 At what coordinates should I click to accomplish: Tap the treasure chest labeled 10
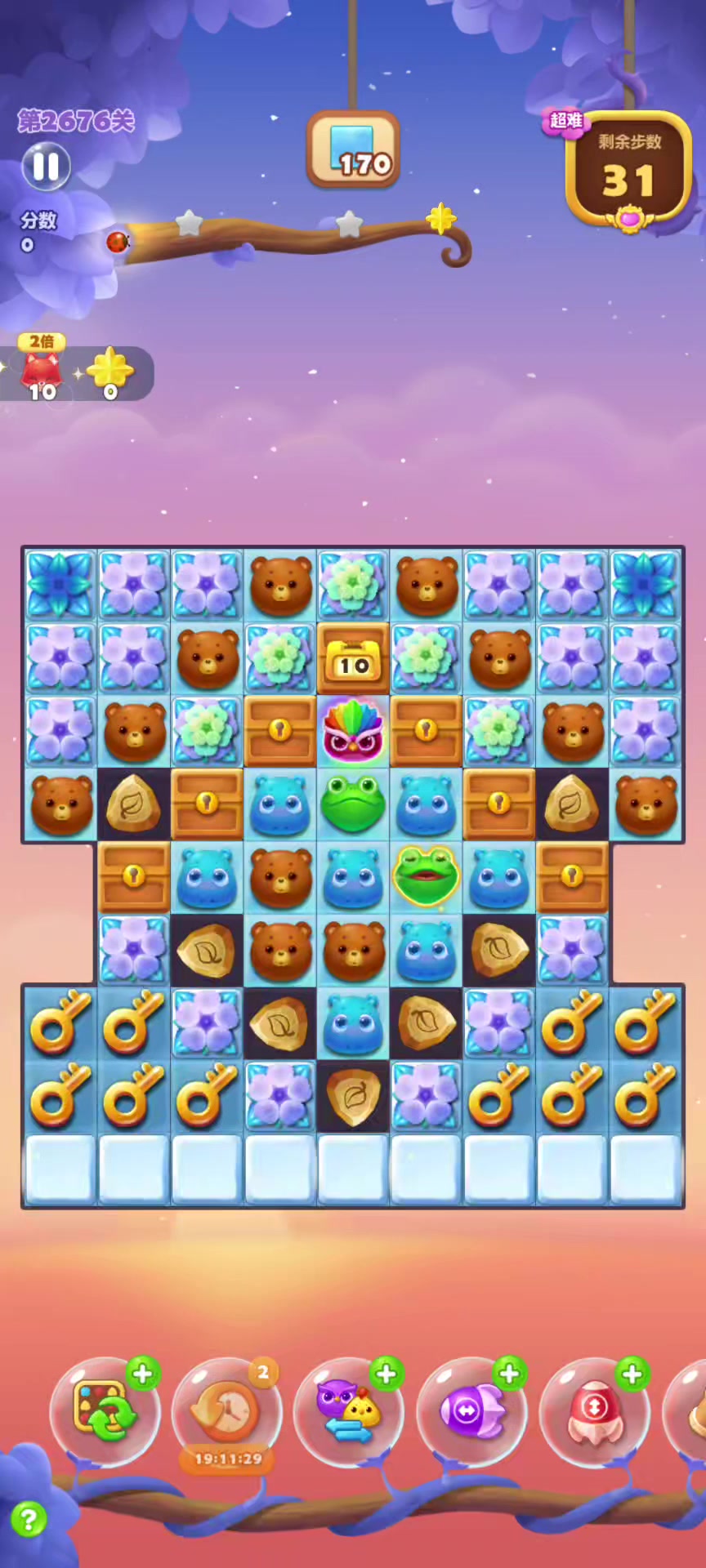353,660
